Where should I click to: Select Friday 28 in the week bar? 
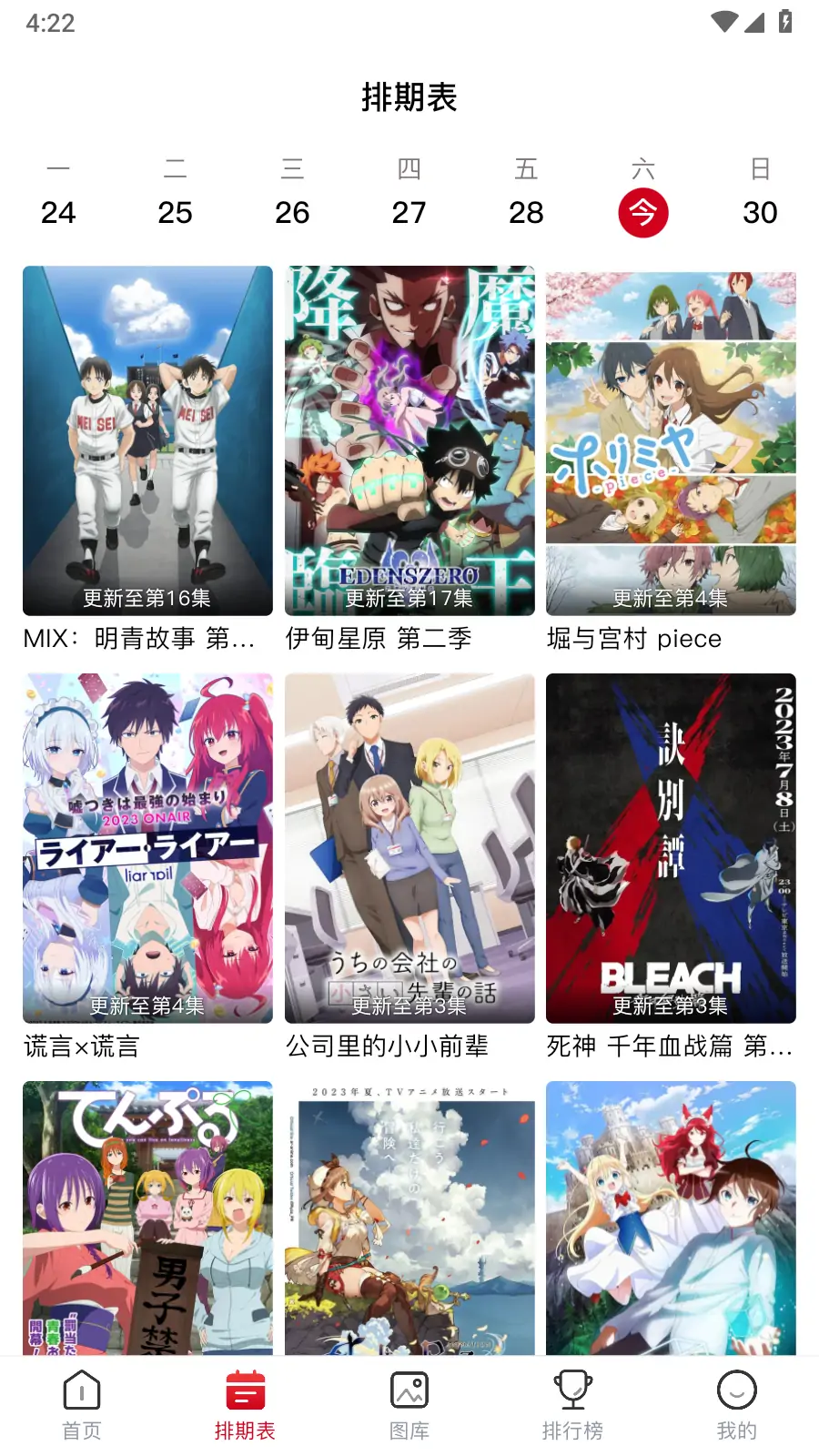(x=527, y=213)
